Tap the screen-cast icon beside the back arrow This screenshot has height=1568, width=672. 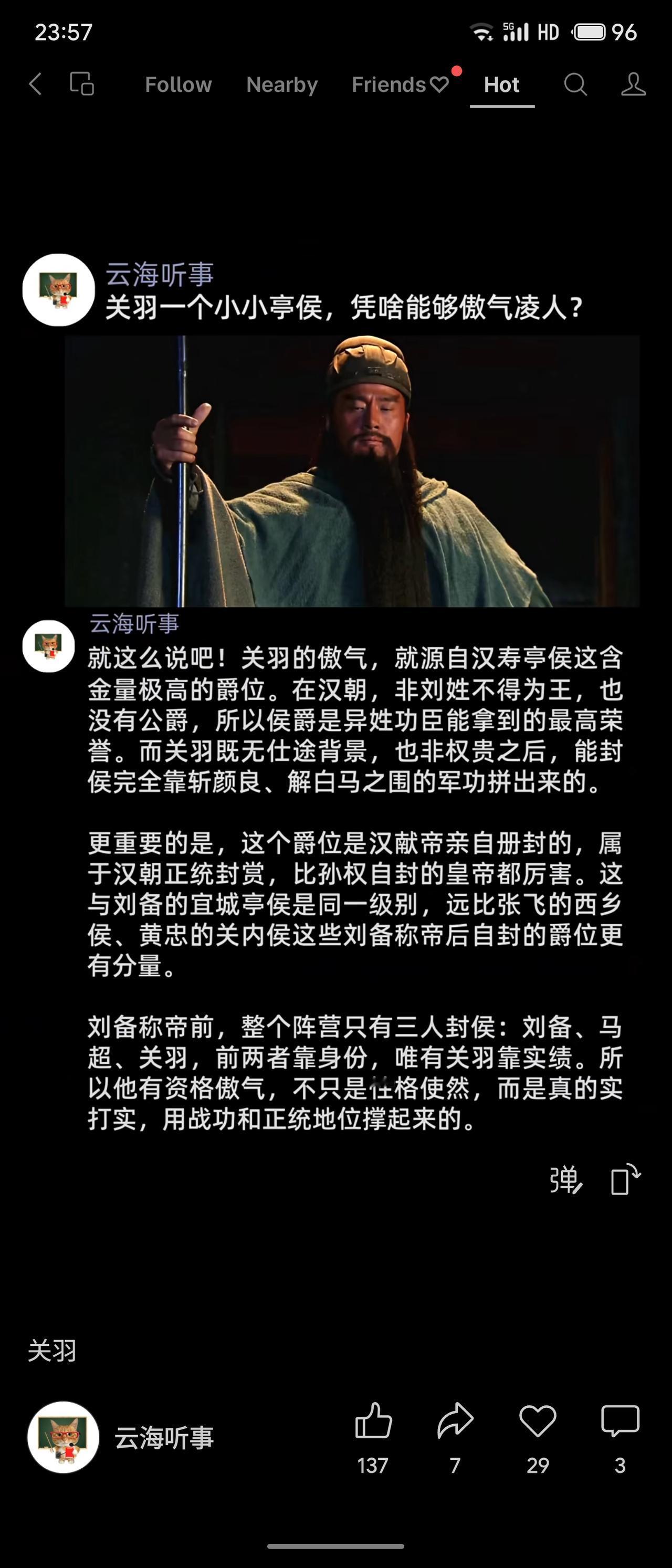tap(82, 85)
